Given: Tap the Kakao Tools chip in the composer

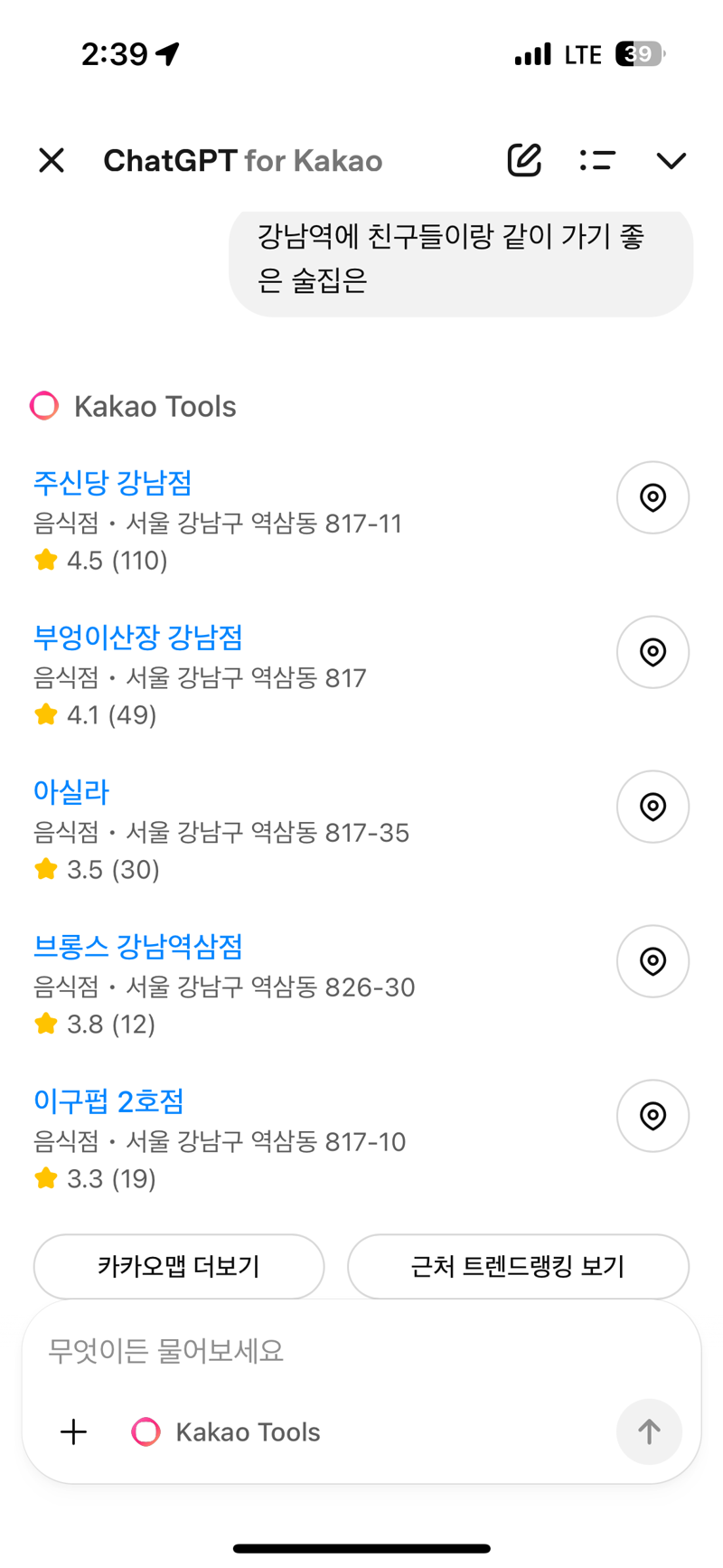Looking at the screenshot, I should [x=227, y=1432].
